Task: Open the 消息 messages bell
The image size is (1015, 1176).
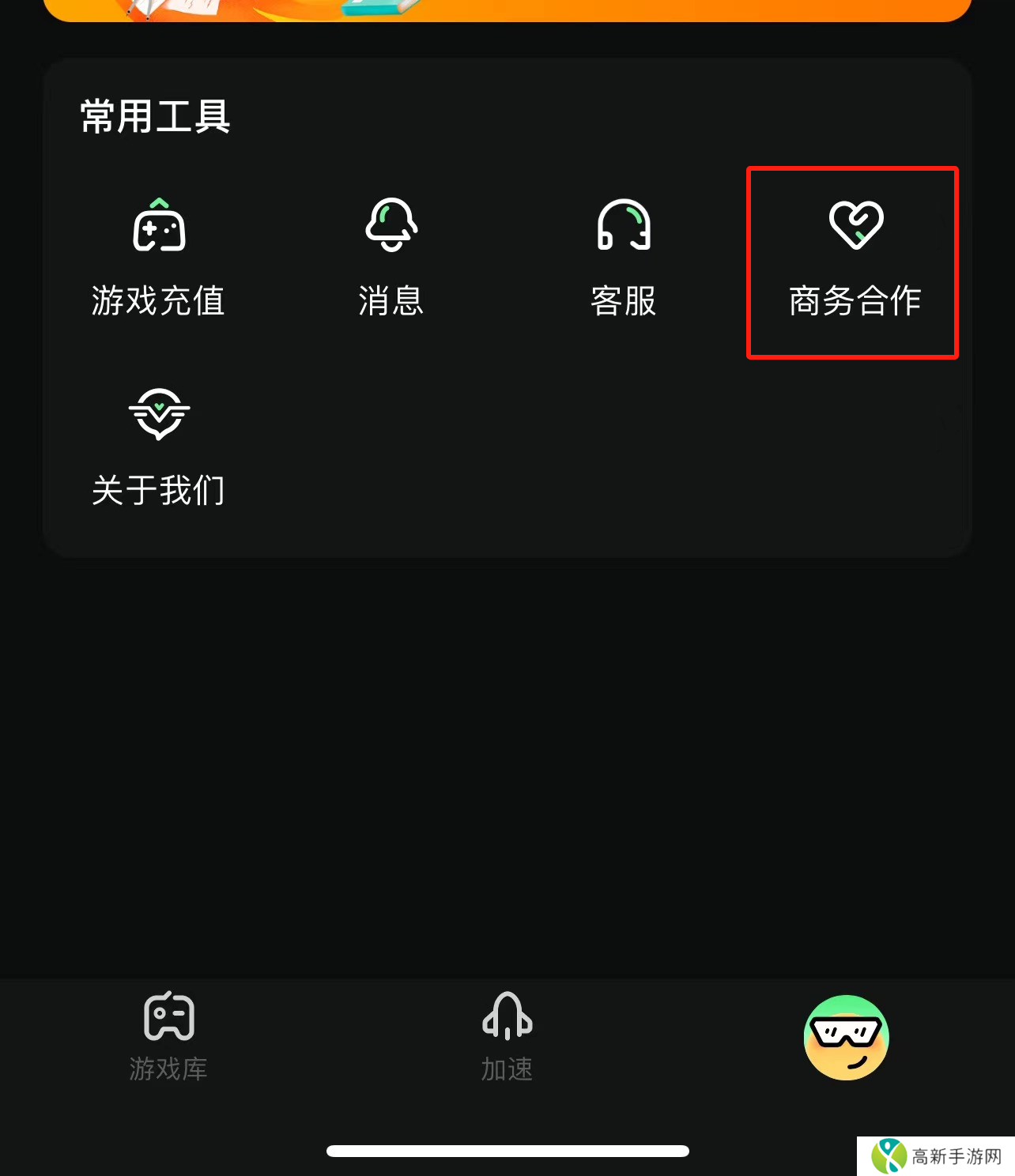Action: pyautogui.click(x=391, y=258)
